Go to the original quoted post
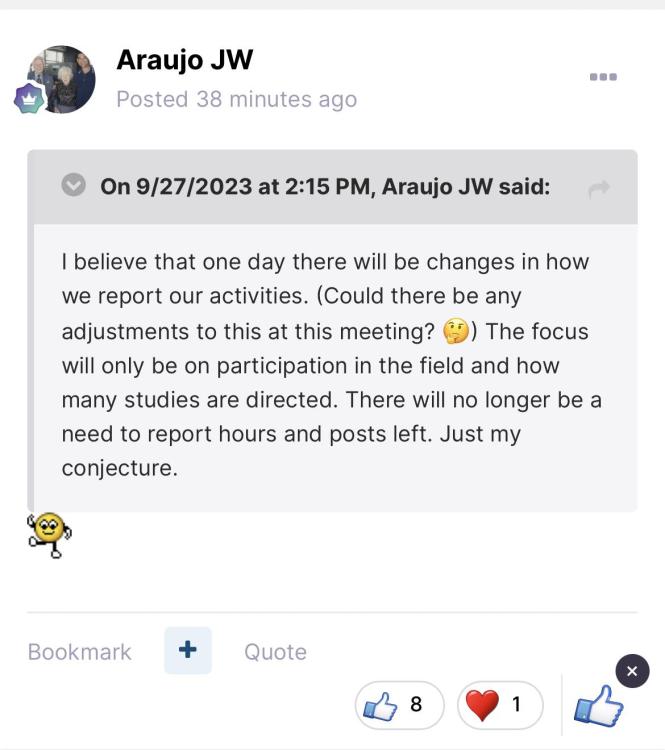 tap(599, 188)
